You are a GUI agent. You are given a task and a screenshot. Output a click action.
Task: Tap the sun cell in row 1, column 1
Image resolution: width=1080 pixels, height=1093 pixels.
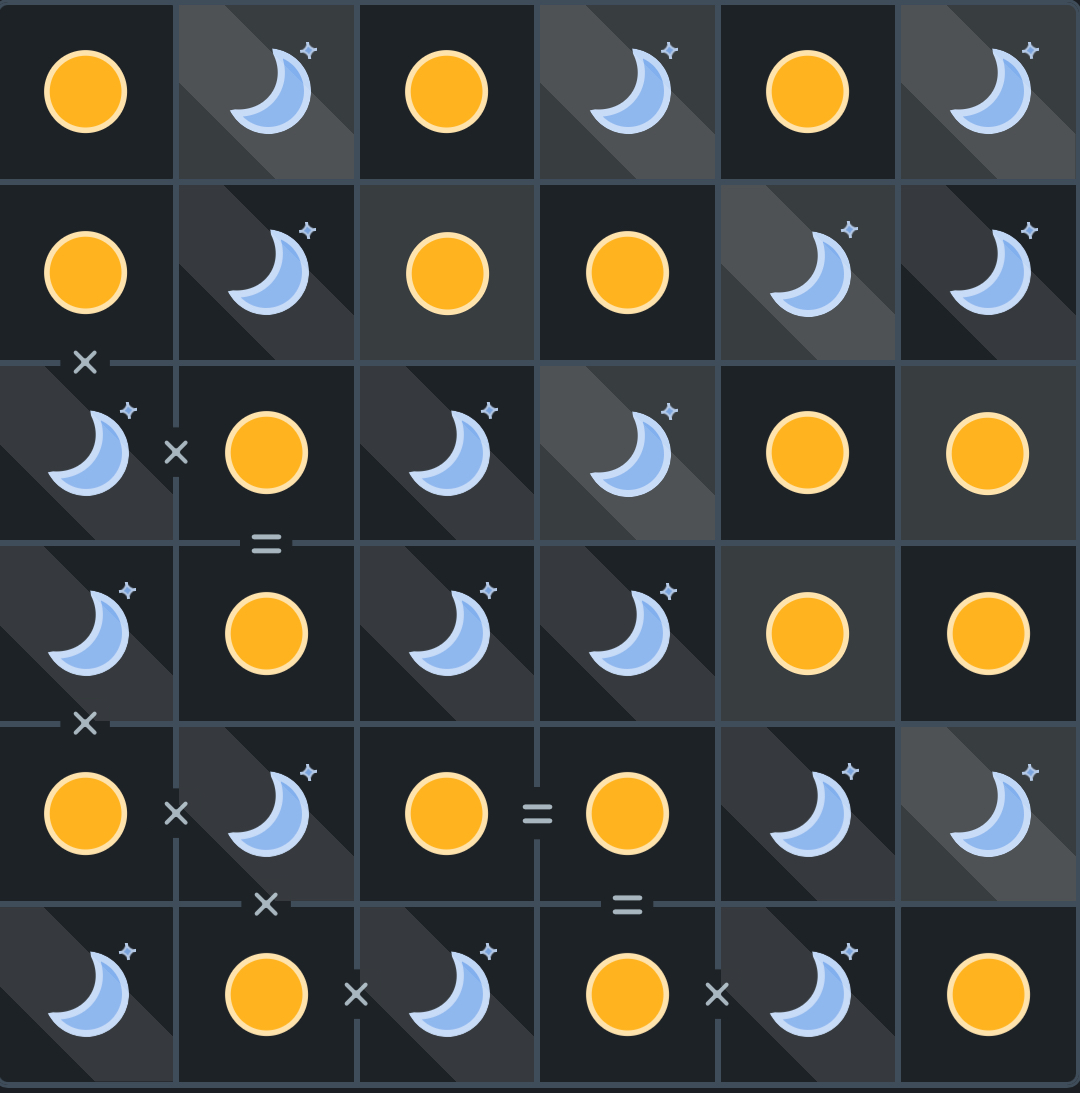coord(86,91)
